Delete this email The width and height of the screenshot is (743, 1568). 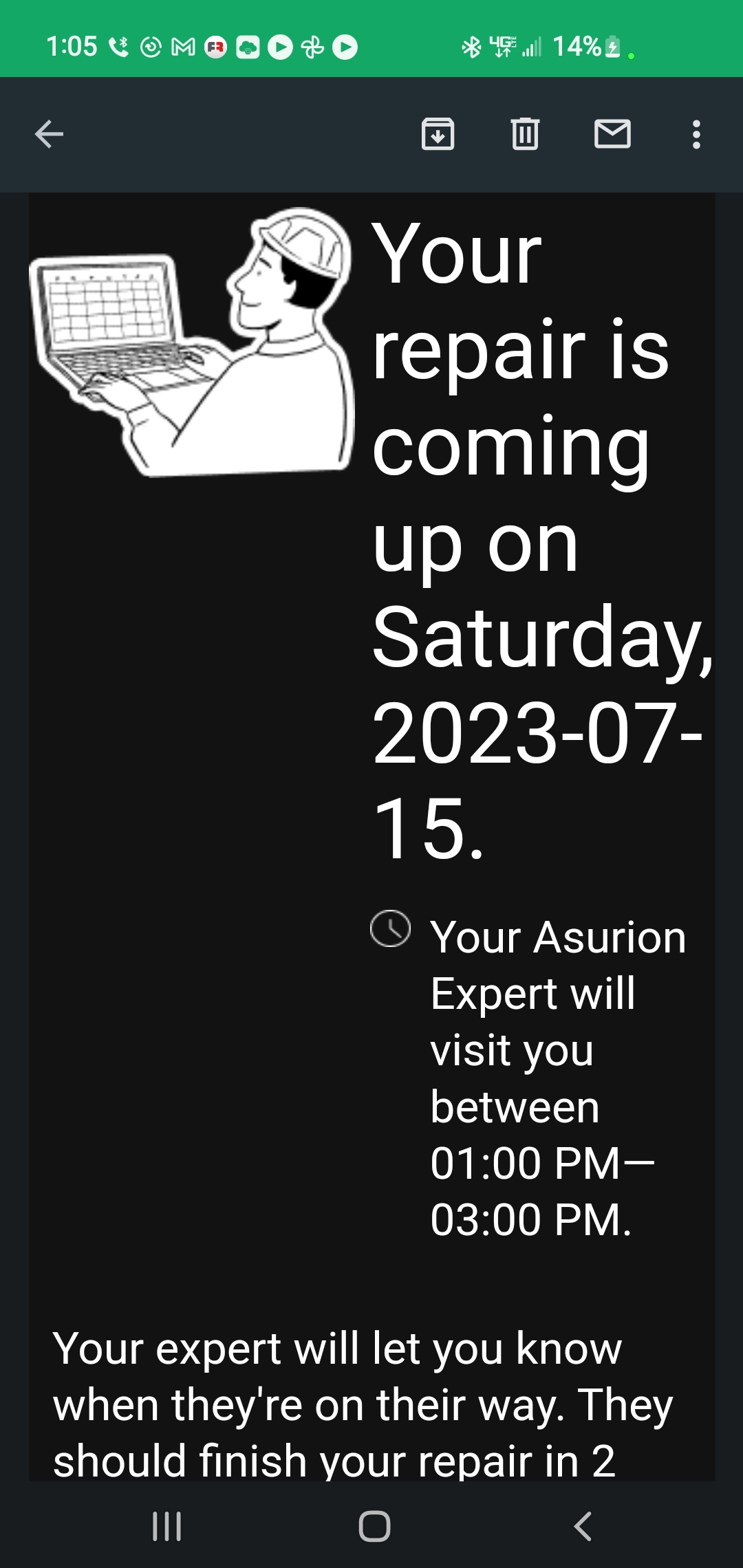pos(525,134)
